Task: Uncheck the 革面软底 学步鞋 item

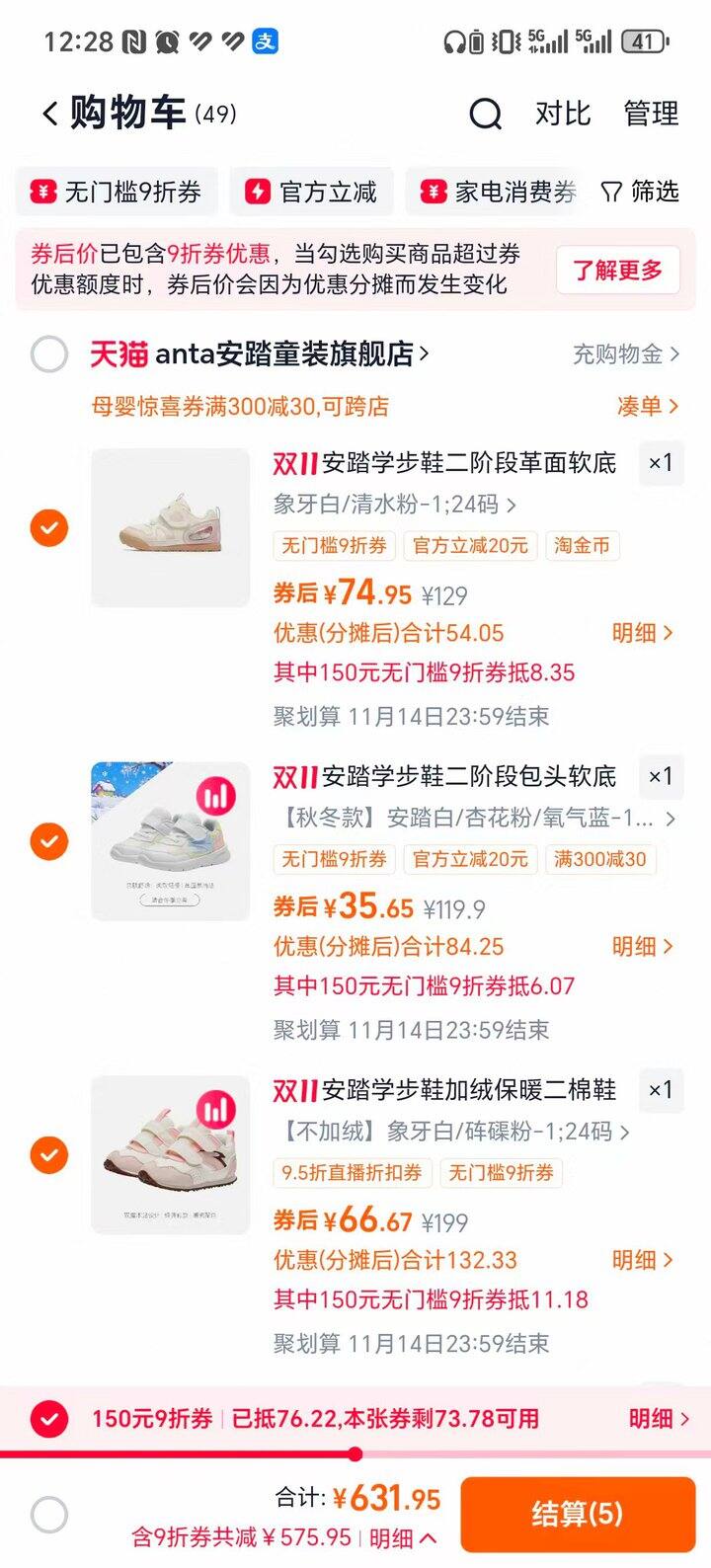Action: pyautogui.click(x=48, y=527)
